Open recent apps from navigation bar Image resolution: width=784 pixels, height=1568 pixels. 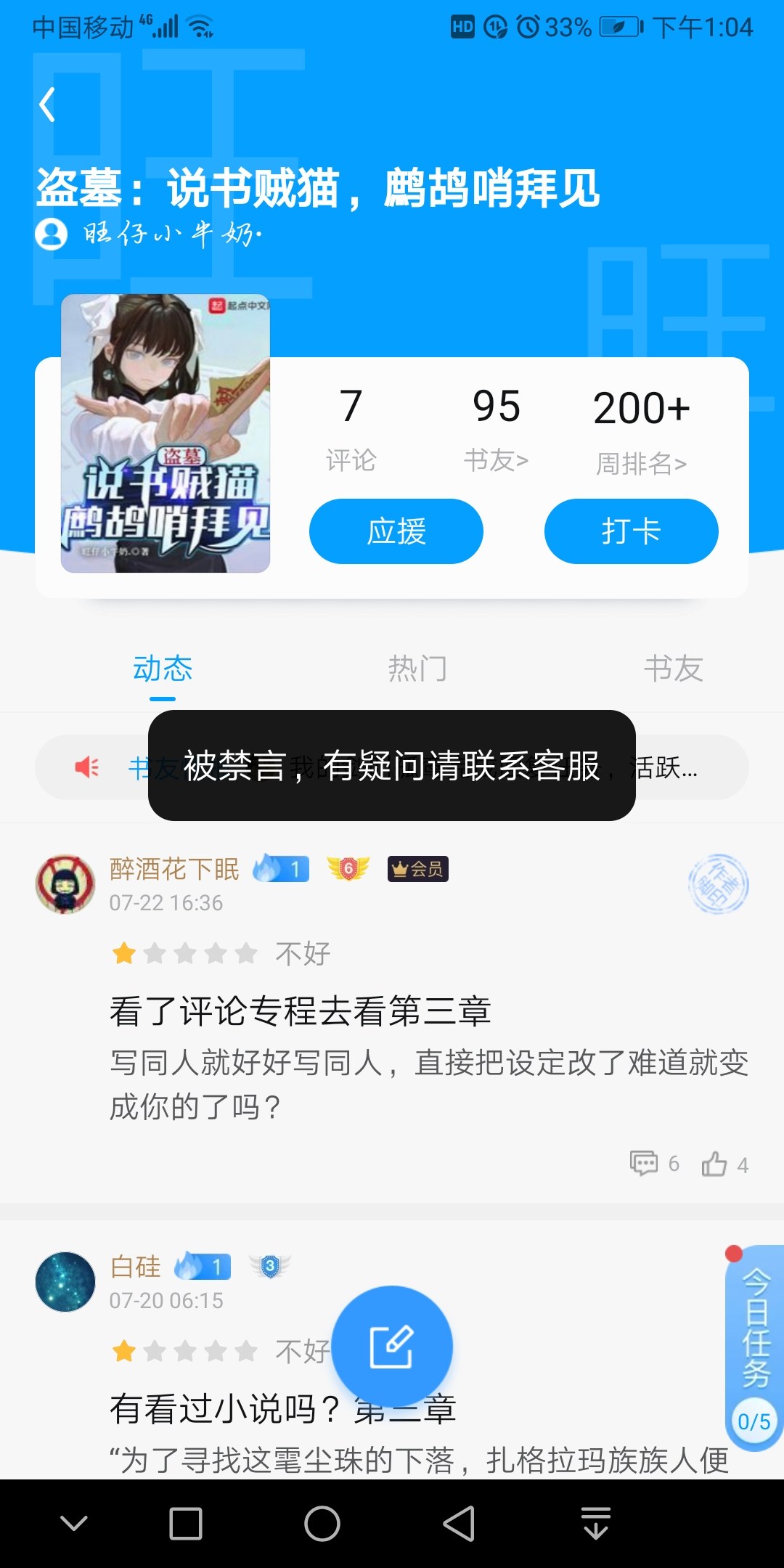pos(186,1524)
